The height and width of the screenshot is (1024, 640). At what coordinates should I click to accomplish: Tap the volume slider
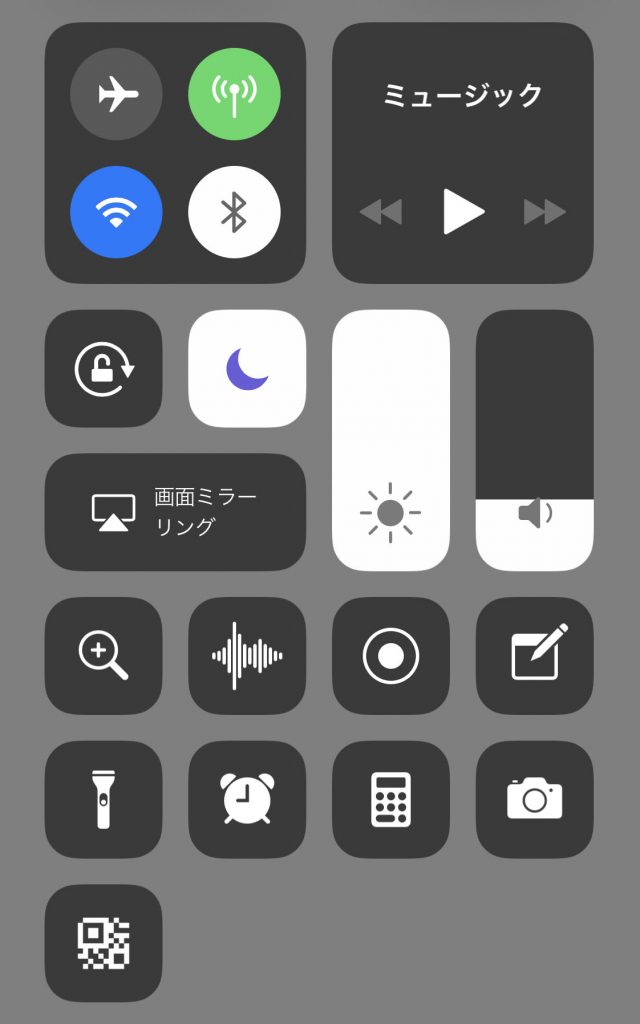click(534, 440)
